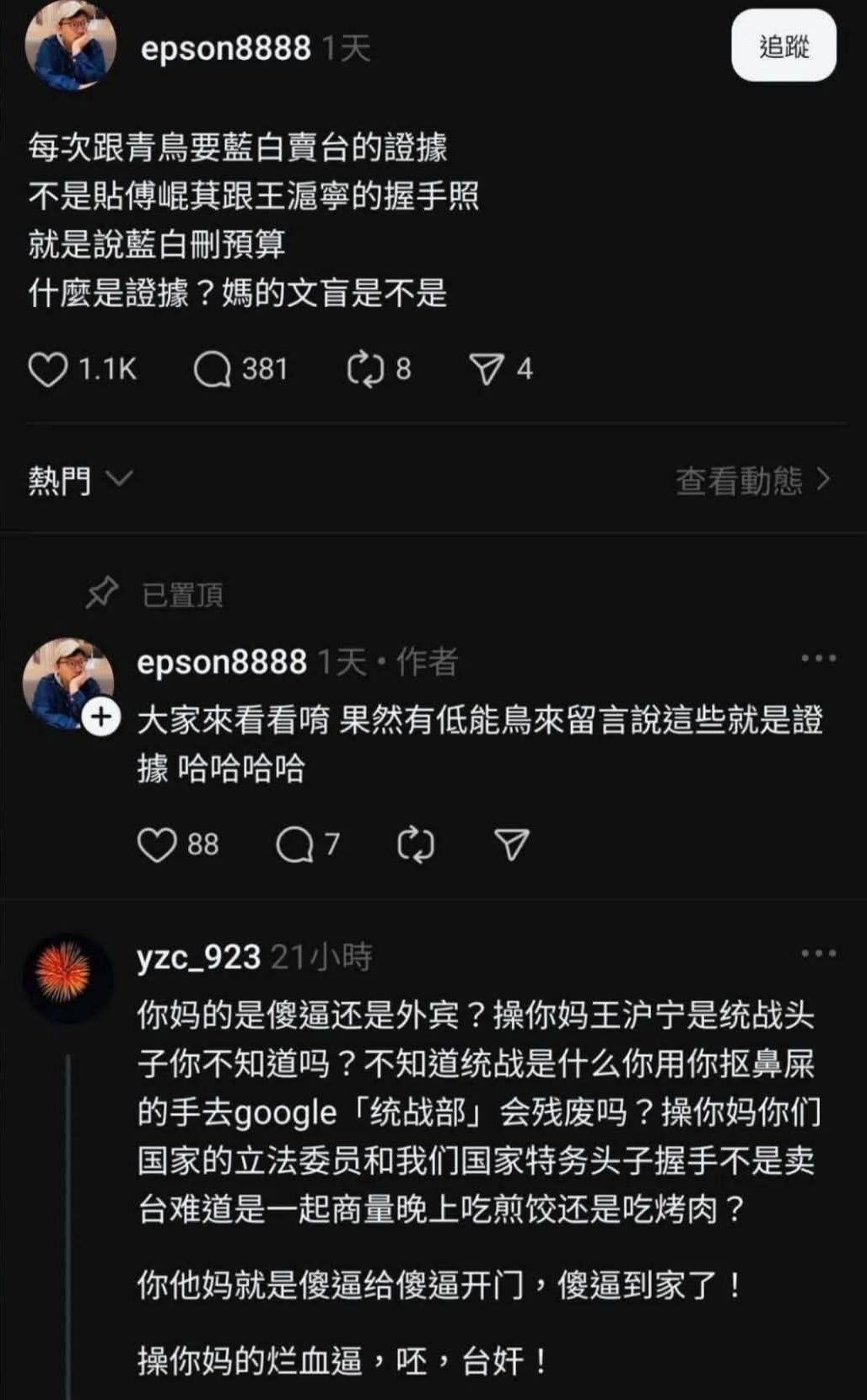This screenshot has height=1400, width=867.
Task: Share the pinned reply by epson8888
Action: coord(511,844)
